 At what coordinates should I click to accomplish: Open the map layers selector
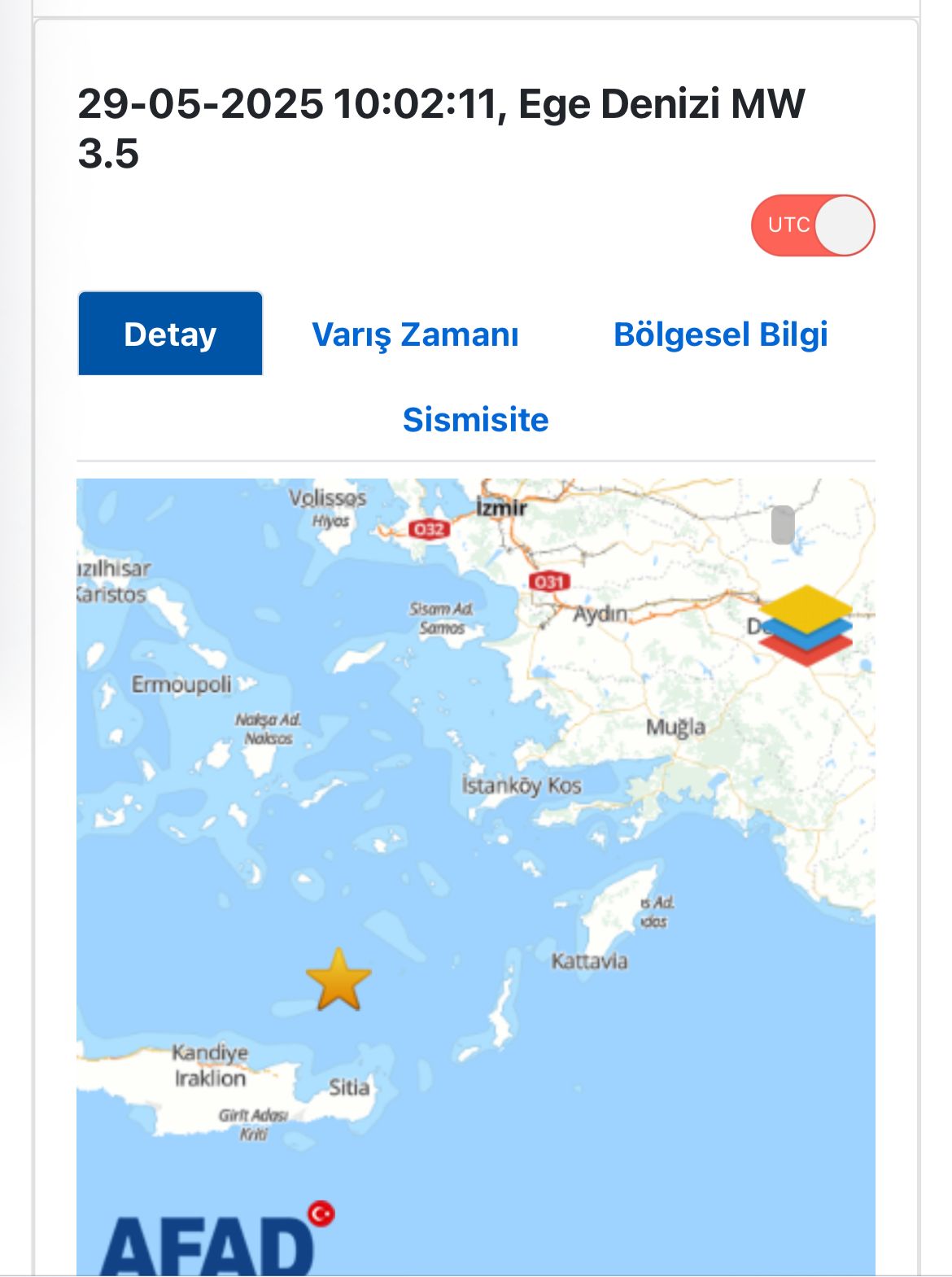(805, 624)
